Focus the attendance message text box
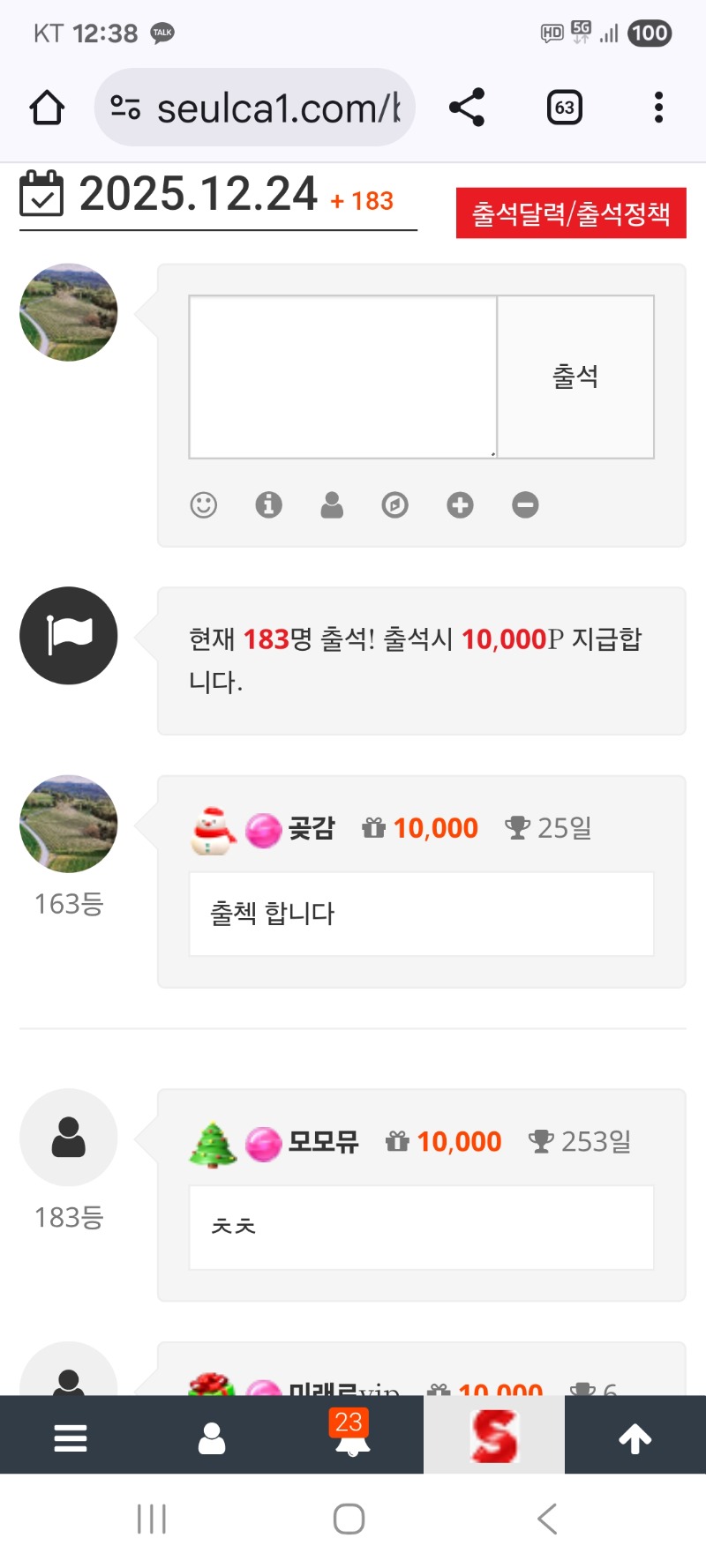706x1568 pixels. point(342,377)
